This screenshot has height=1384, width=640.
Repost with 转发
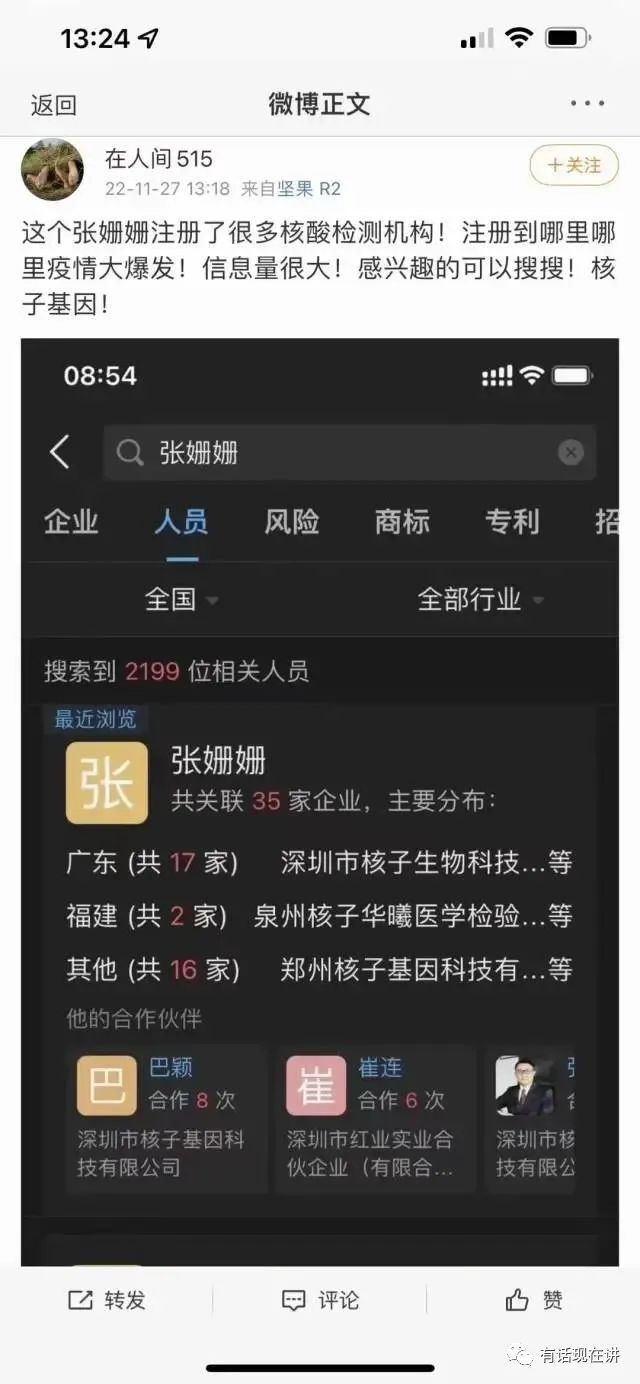click(x=107, y=1300)
